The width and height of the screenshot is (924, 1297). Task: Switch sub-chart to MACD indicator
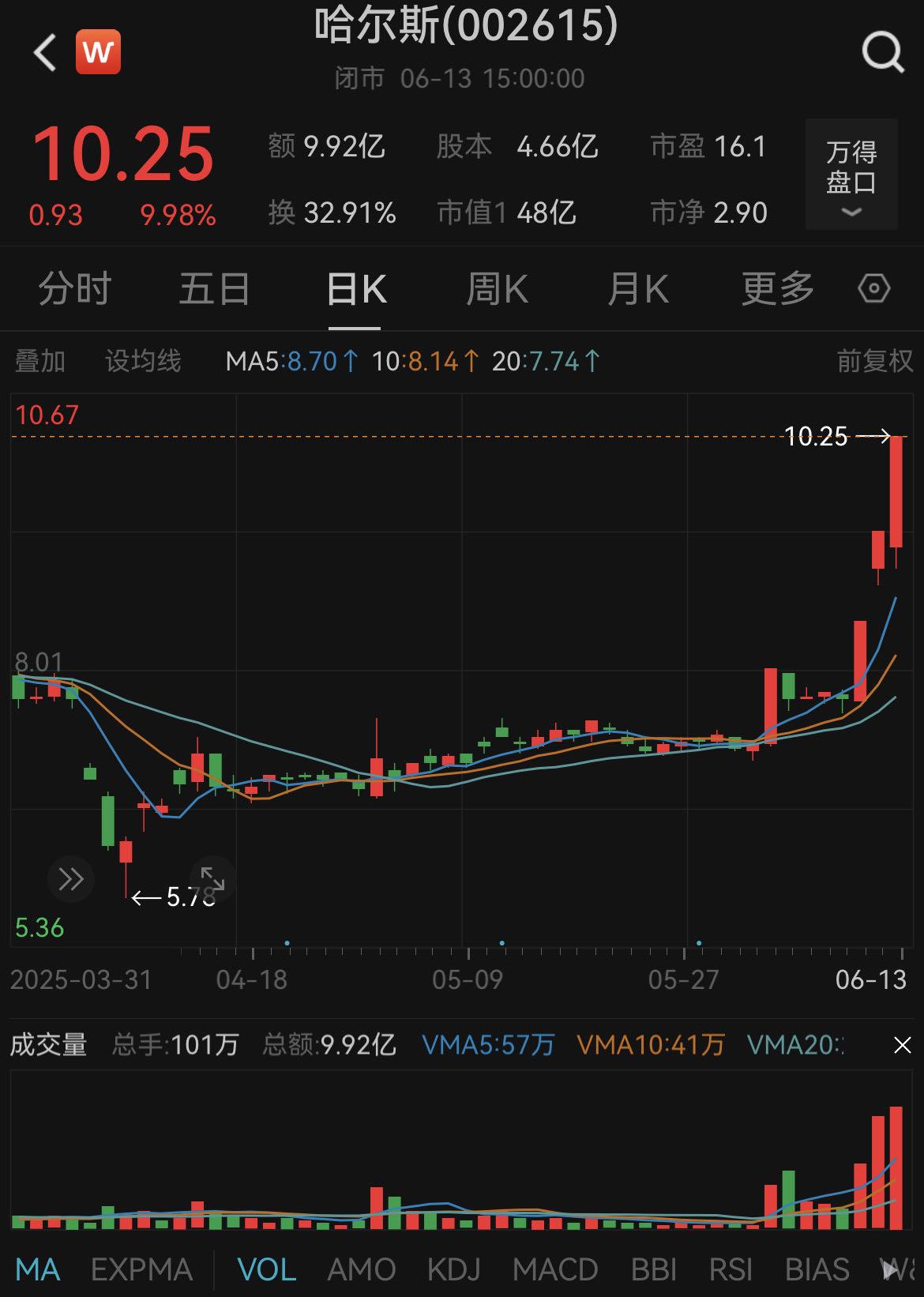point(554,1270)
